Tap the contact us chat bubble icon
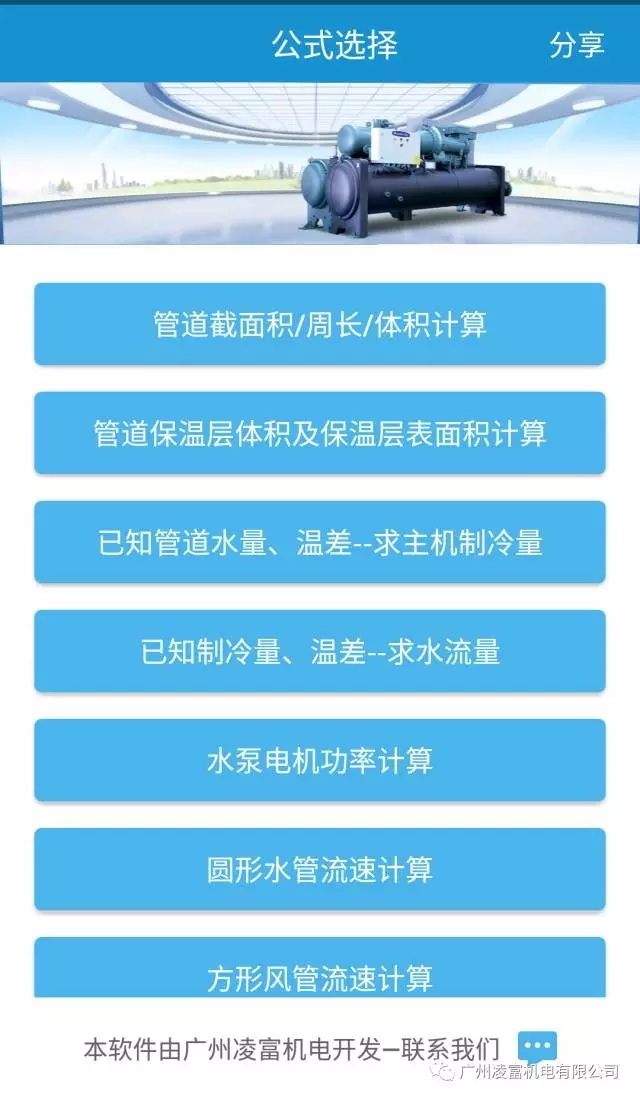640x1100 pixels. 537,1047
